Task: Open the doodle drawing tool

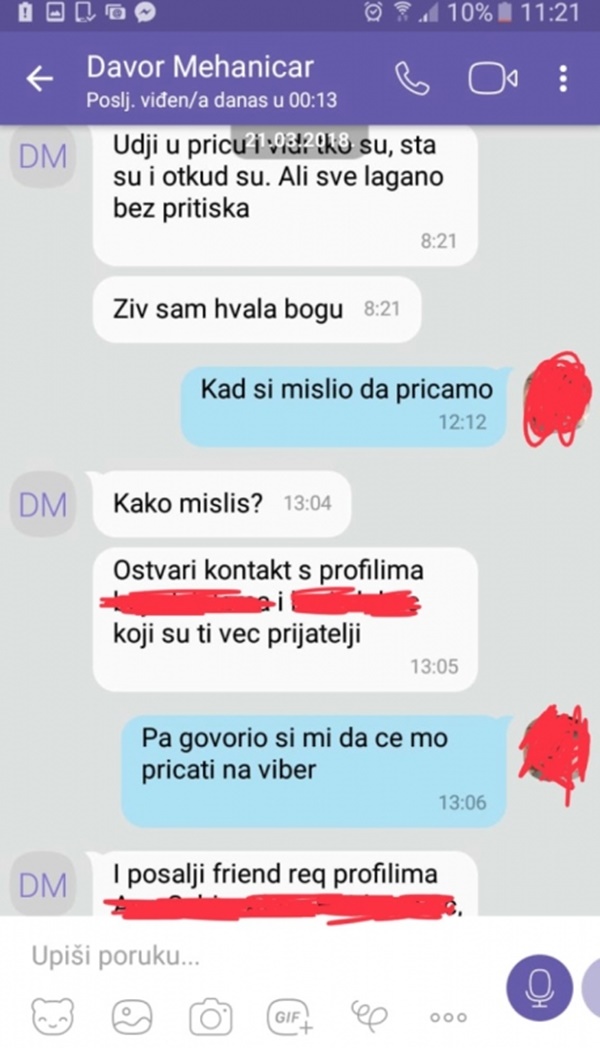Action: pos(366,1017)
